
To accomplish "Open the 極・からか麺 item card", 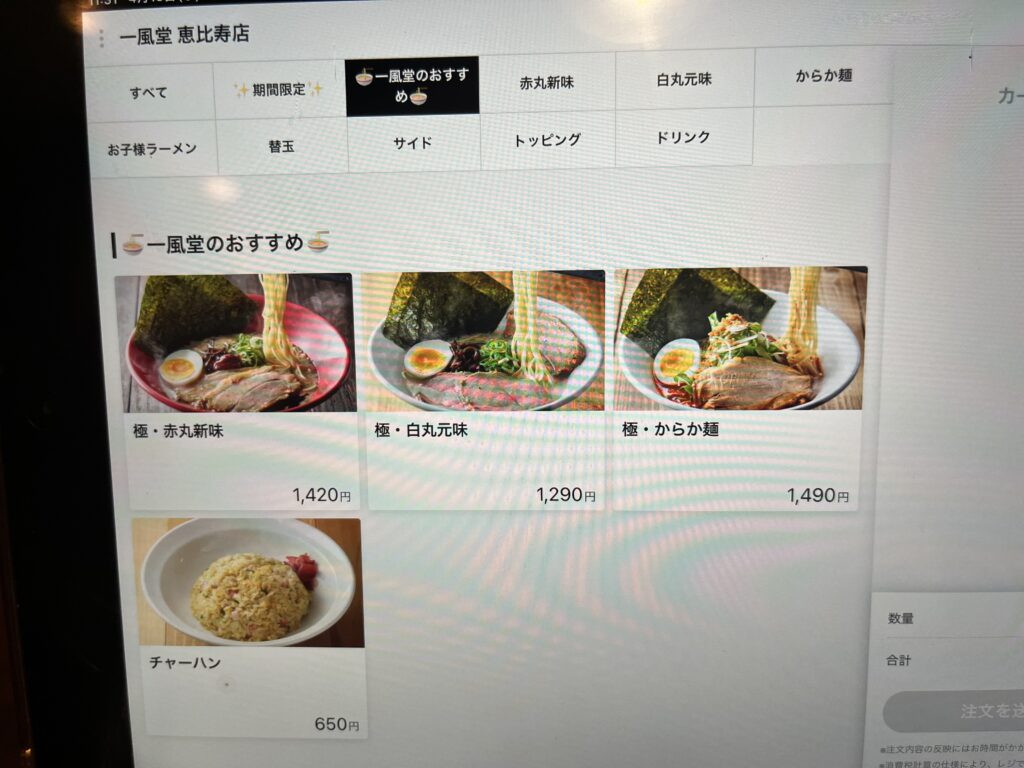I will [x=738, y=388].
